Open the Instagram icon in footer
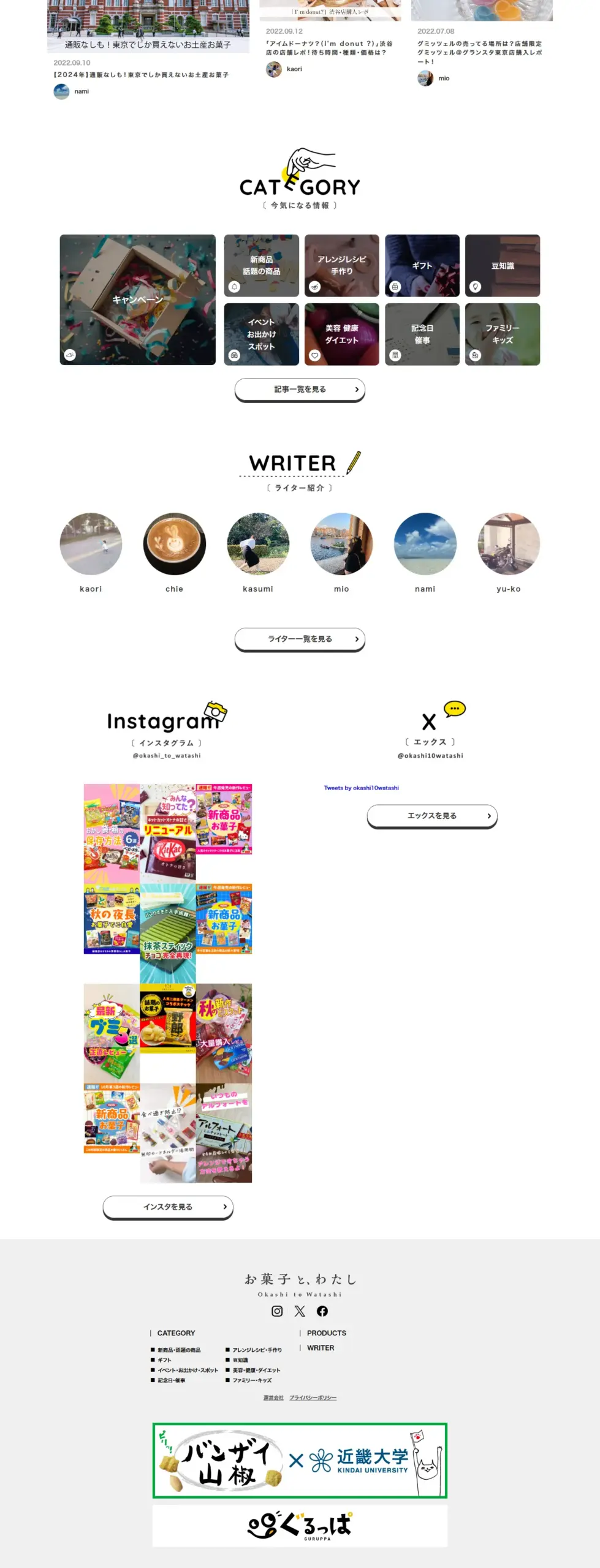Viewport: 600px width, 1568px height. [x=277, y=1311]
